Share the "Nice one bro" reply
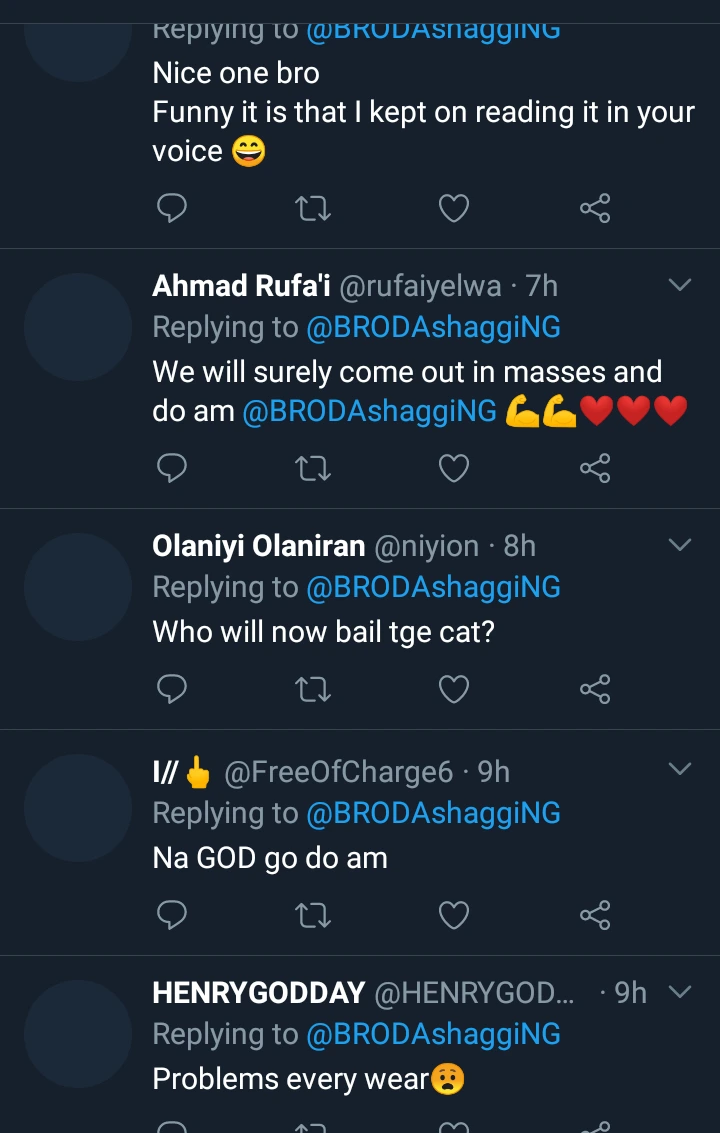Image resolution: width=720 pixels, height=1133 pixels. point(595,208)
